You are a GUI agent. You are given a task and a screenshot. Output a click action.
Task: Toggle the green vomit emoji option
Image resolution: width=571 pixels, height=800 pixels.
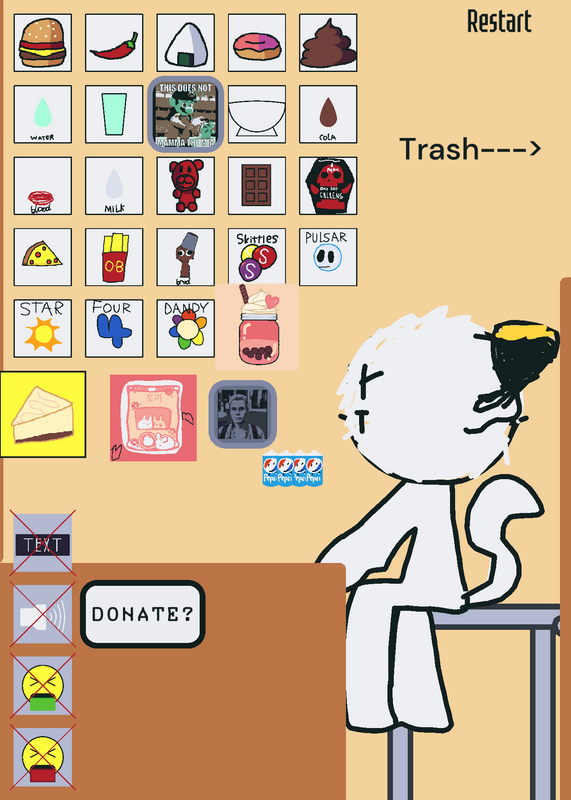tap(43, 686)
